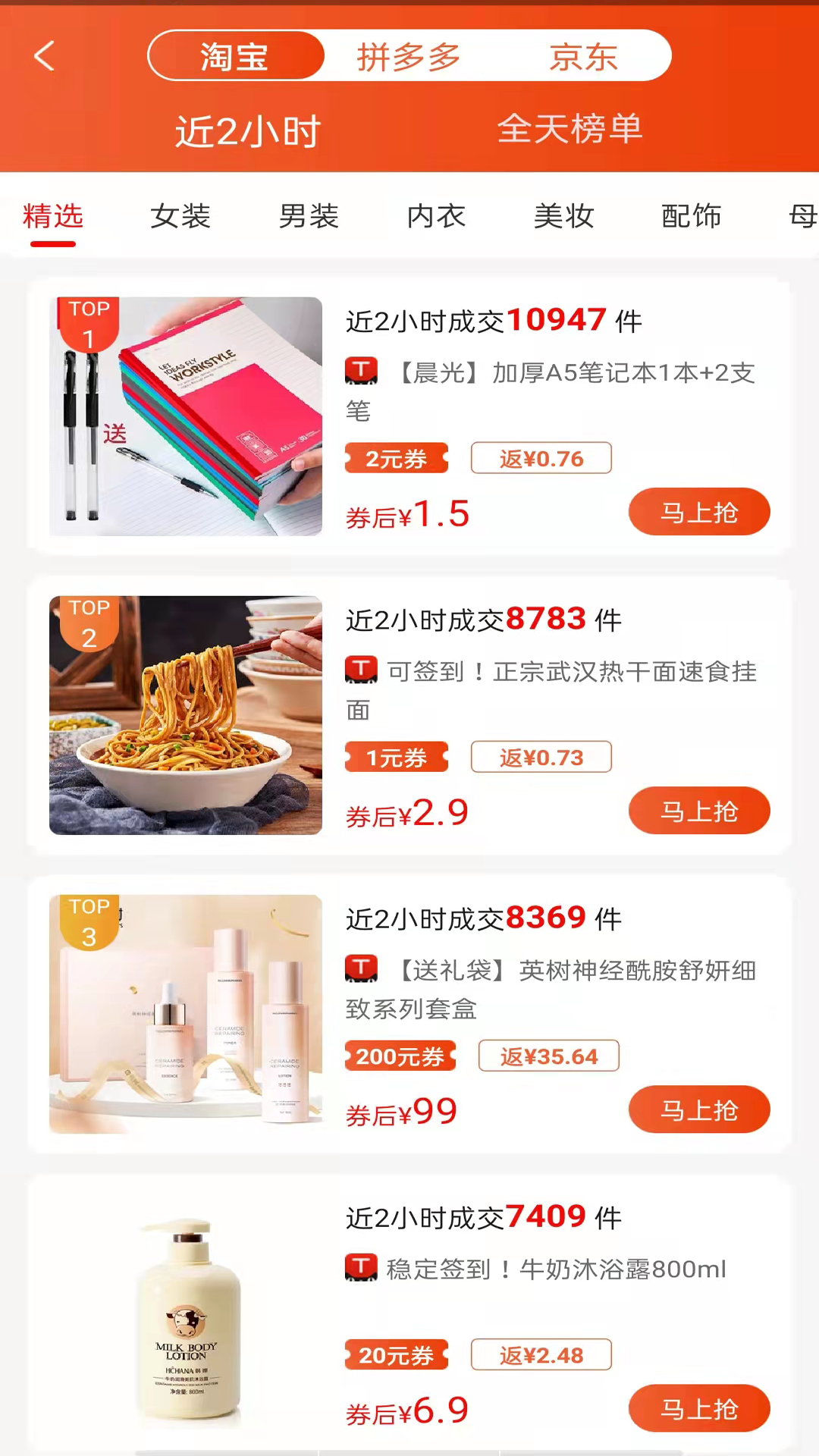Switch to the 京东 platform tab
This screenshot has height=1456, width=819.
tap(583, 57)
